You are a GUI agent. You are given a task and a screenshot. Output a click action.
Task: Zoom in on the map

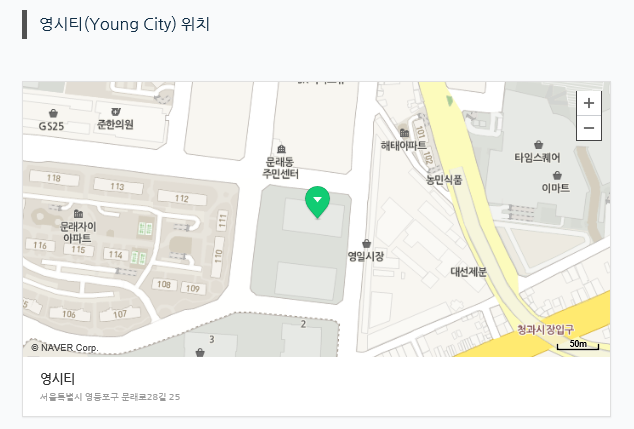[589, 103]
